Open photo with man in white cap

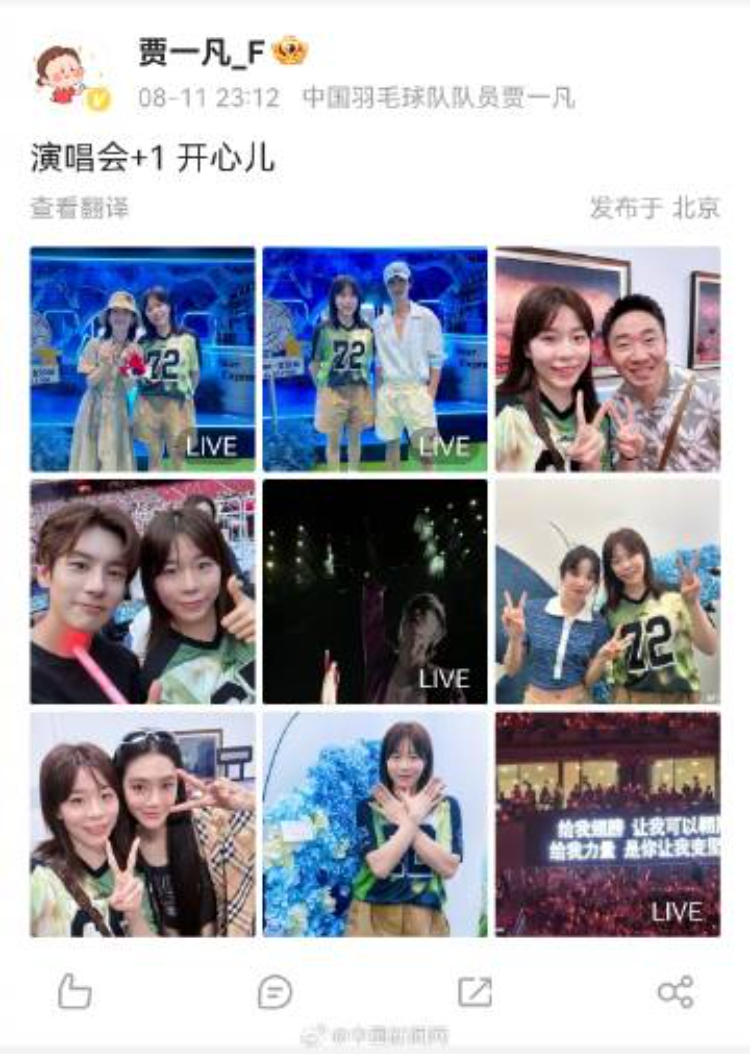coord(375,359)
